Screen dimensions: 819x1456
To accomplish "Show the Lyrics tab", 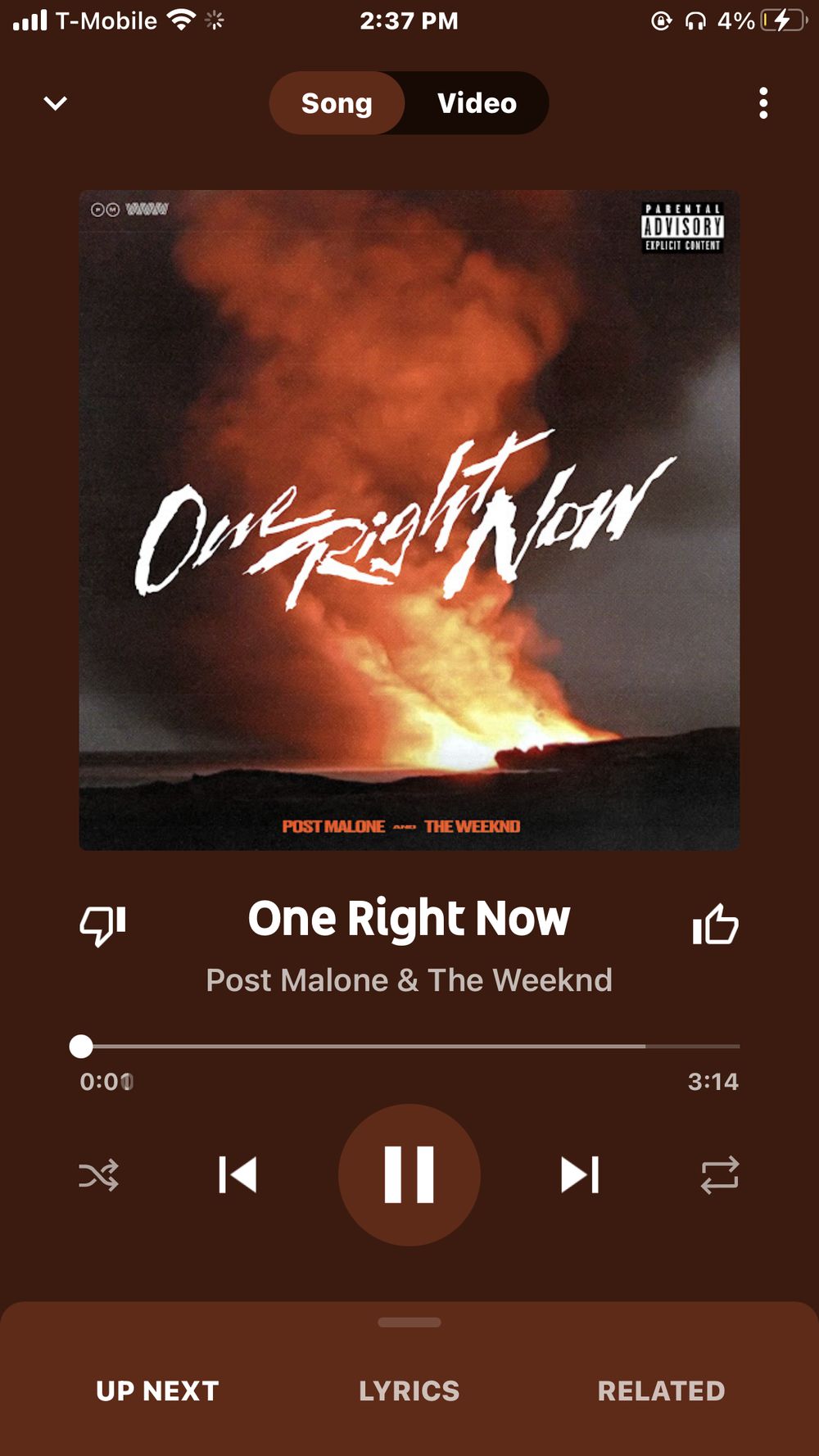I will pos(409,1390).
